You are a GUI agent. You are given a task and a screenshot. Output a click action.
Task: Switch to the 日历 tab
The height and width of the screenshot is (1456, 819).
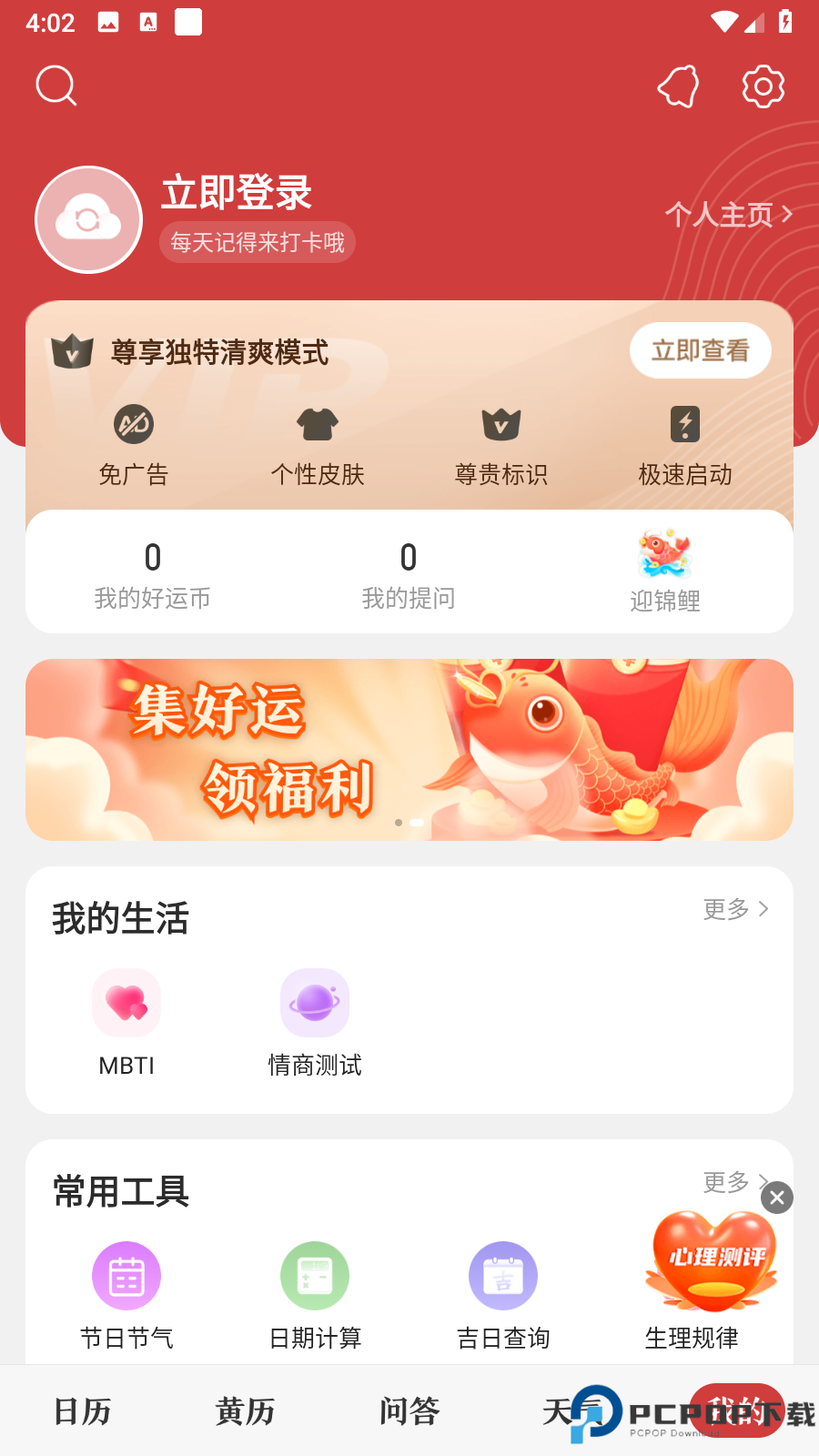coord(82,1411)
